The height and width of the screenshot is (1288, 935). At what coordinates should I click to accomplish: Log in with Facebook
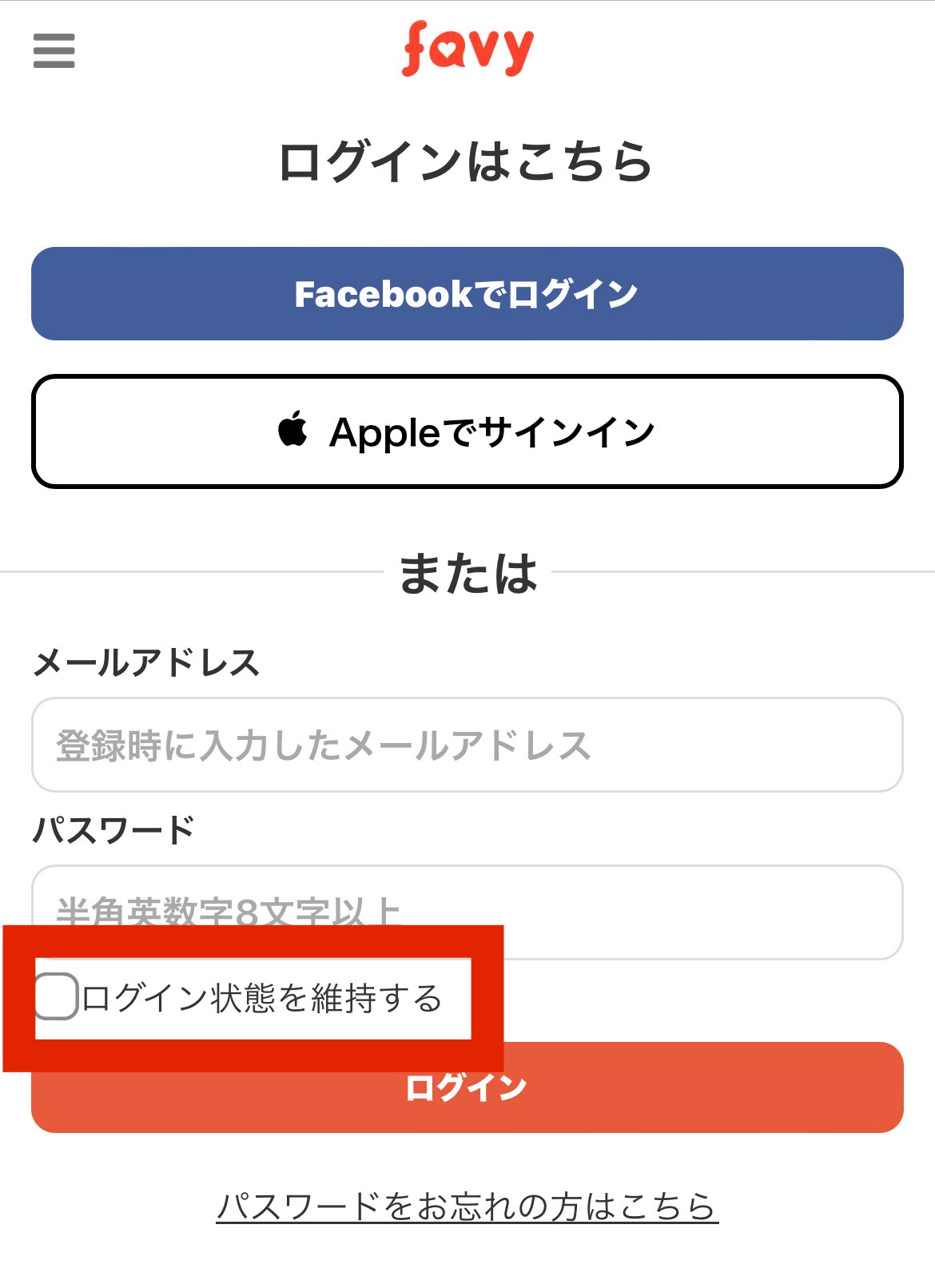(x=467, y=294)
